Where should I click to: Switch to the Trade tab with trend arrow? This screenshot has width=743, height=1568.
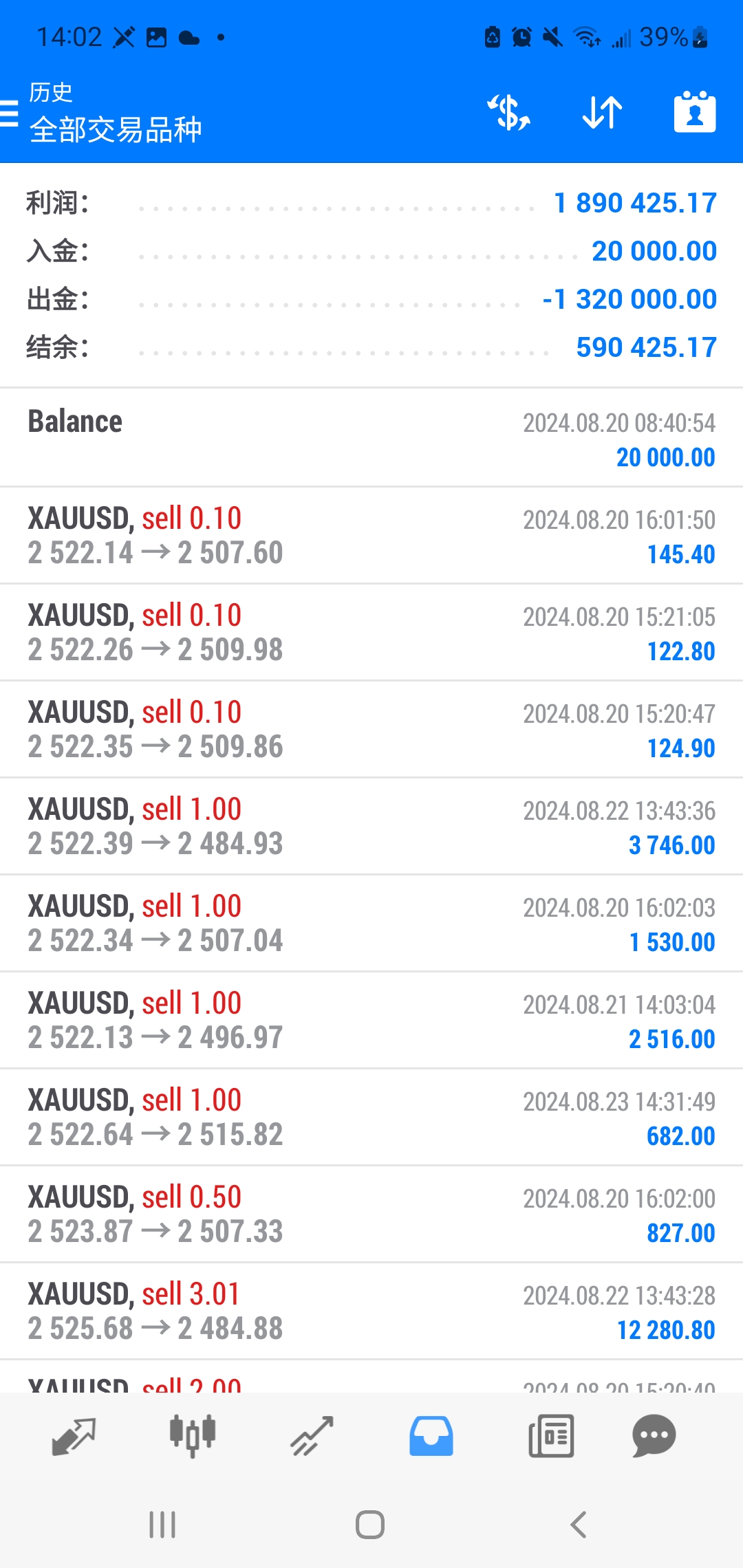coord(312,1436)
